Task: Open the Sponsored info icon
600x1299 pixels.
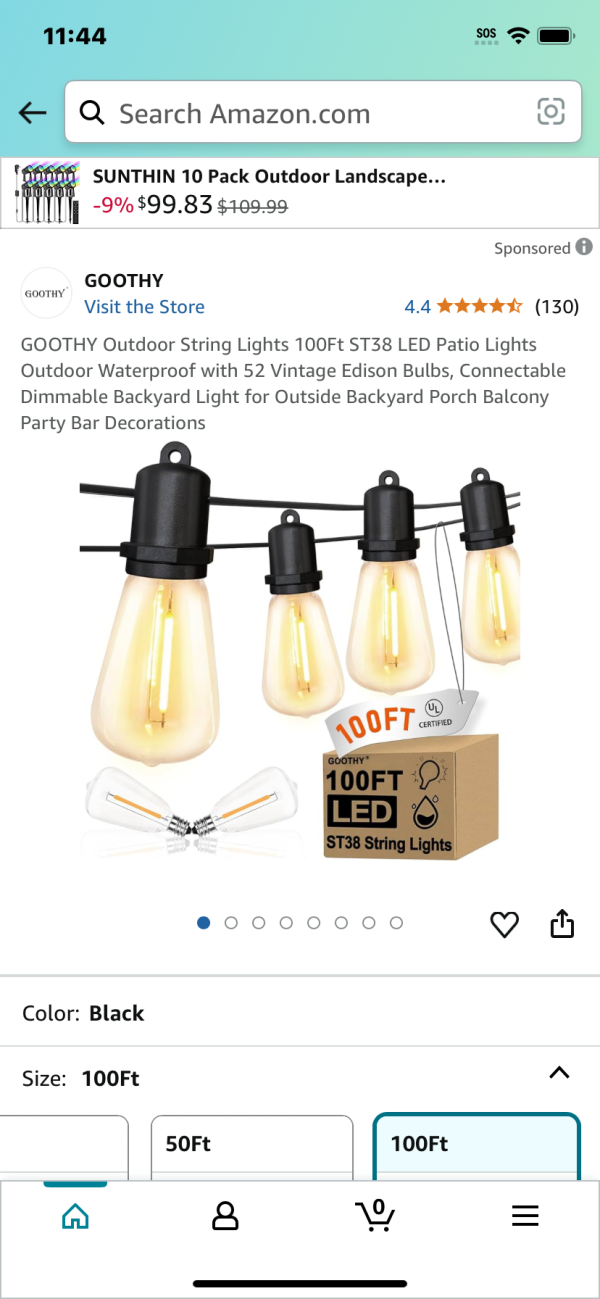Action: pyautogui.click(x=584, y=247)
